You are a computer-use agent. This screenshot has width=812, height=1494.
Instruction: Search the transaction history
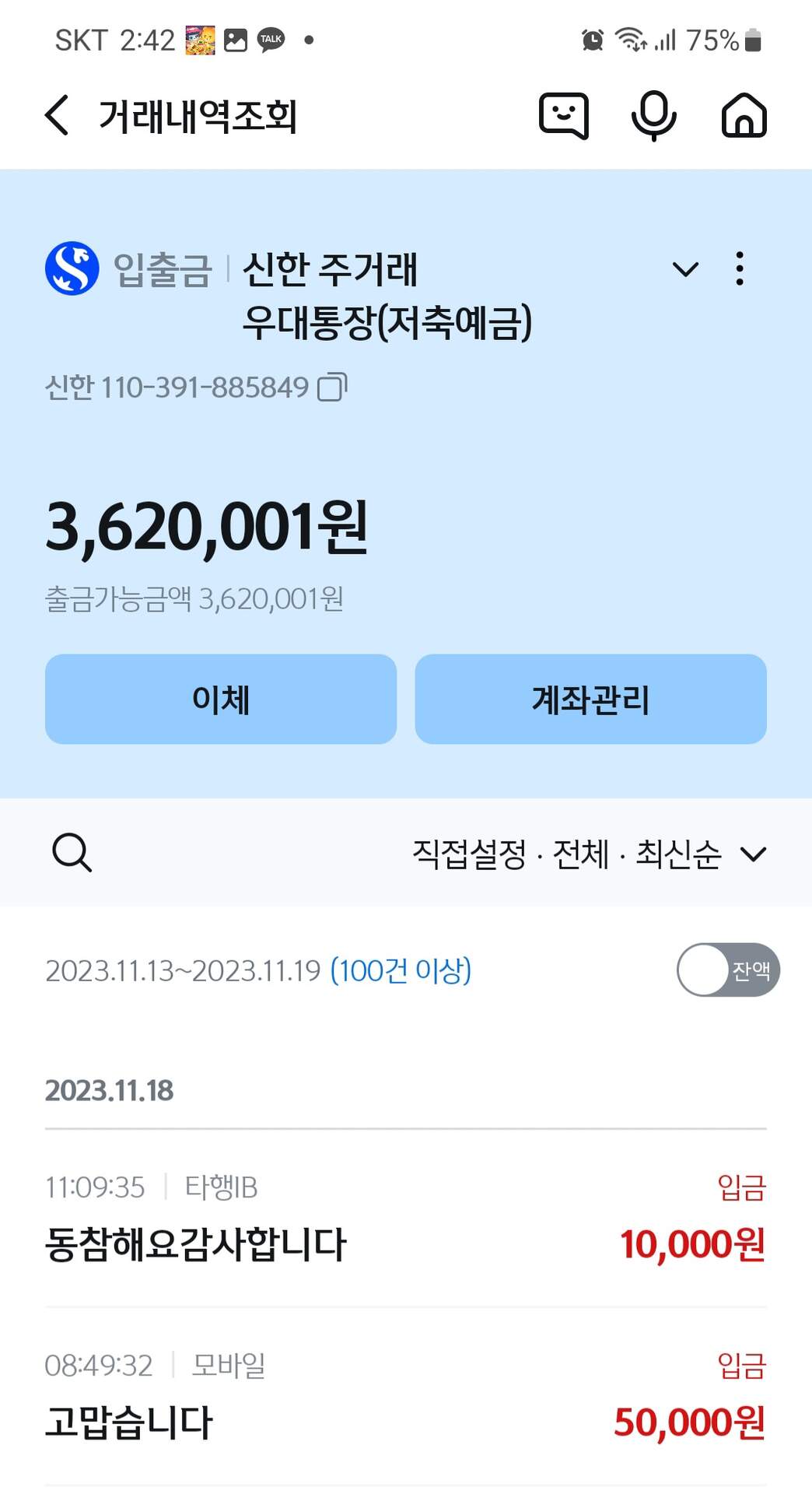tap(72, 853)
